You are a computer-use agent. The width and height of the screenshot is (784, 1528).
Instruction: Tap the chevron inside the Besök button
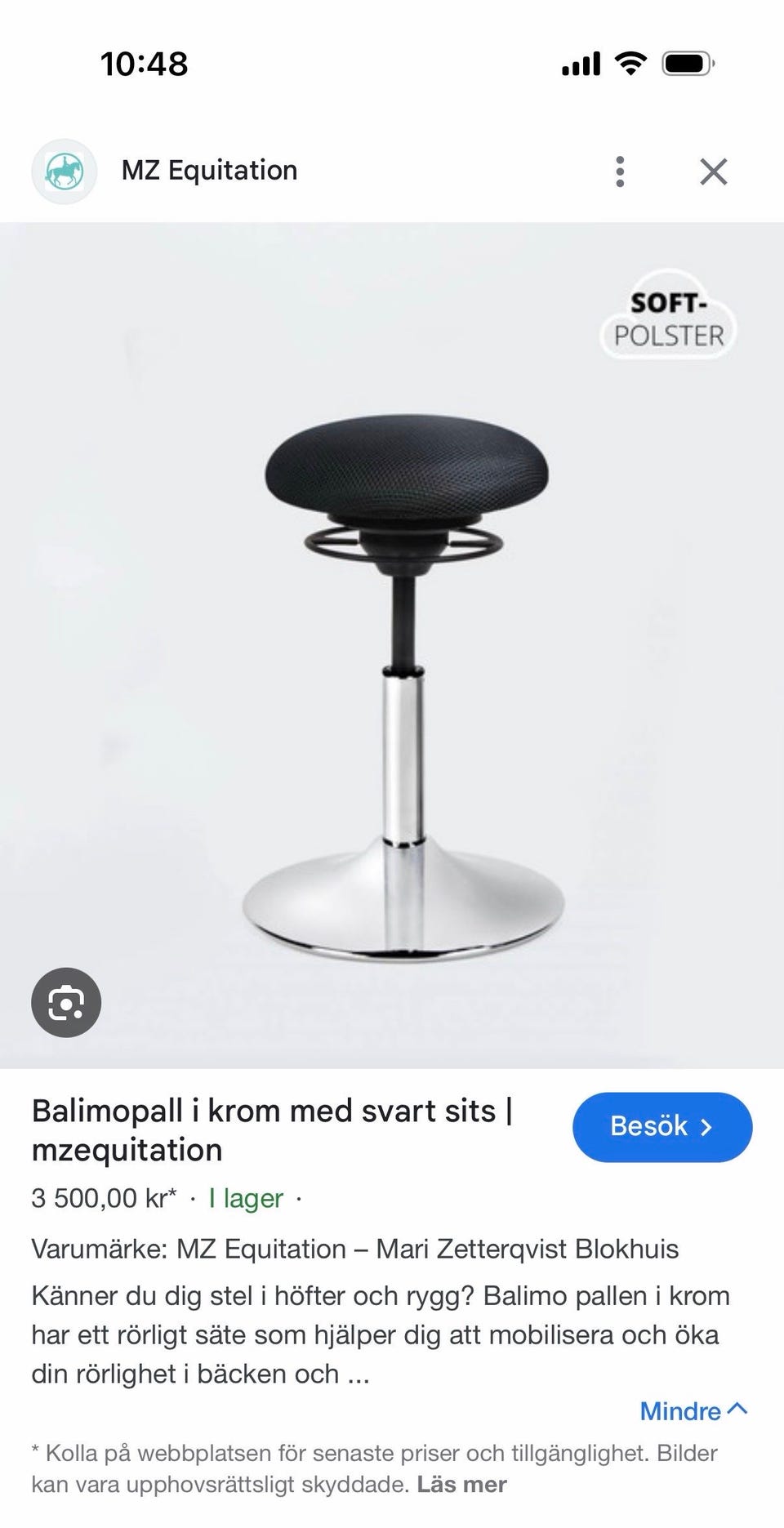pos(708,1126)
